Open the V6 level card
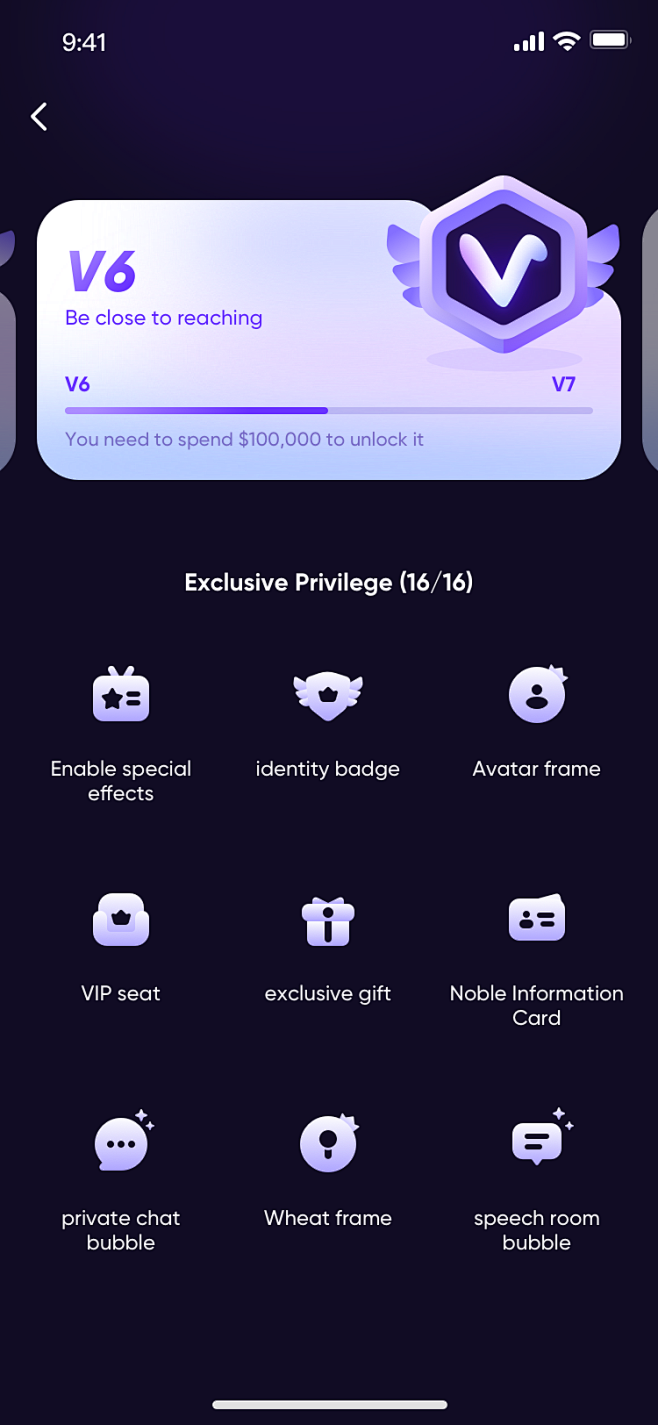Viewport: 658px width, 1425px height. (328, 340)
